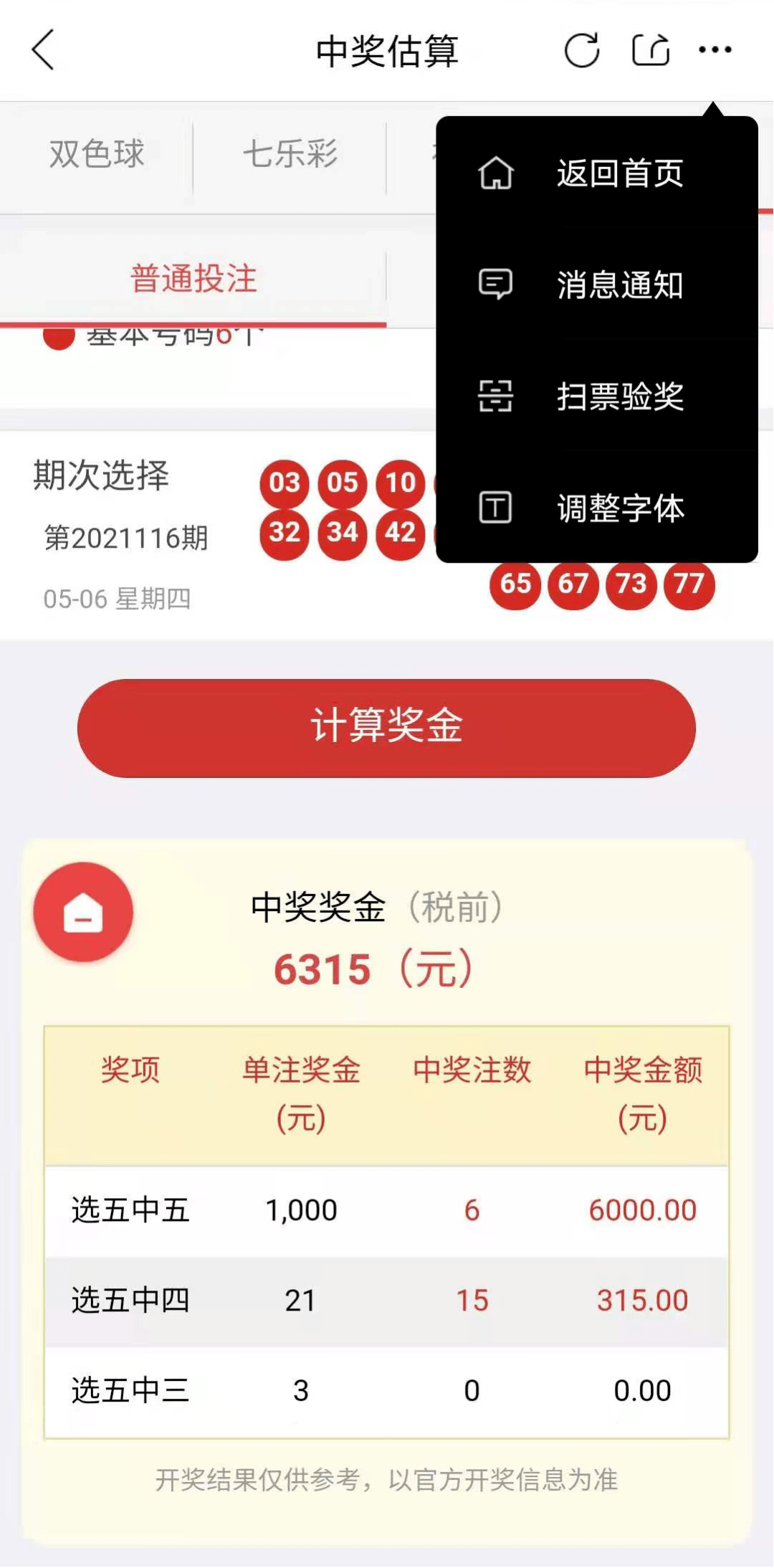Refresh the page
The width and height of the screenshot is (774, 1568).
click(x=581, y=50)
